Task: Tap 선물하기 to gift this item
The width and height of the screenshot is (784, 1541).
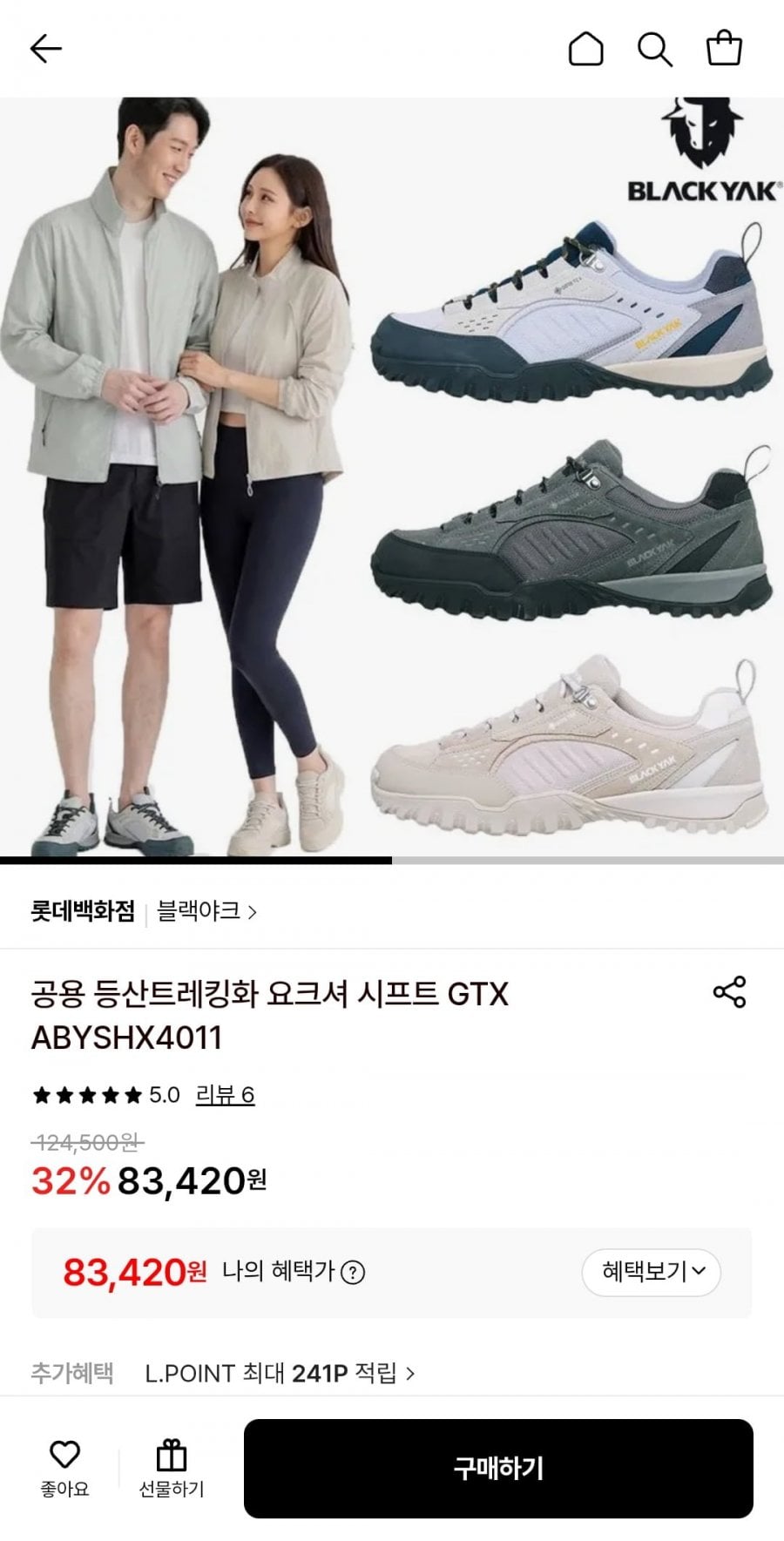Action: point(172,1469)
